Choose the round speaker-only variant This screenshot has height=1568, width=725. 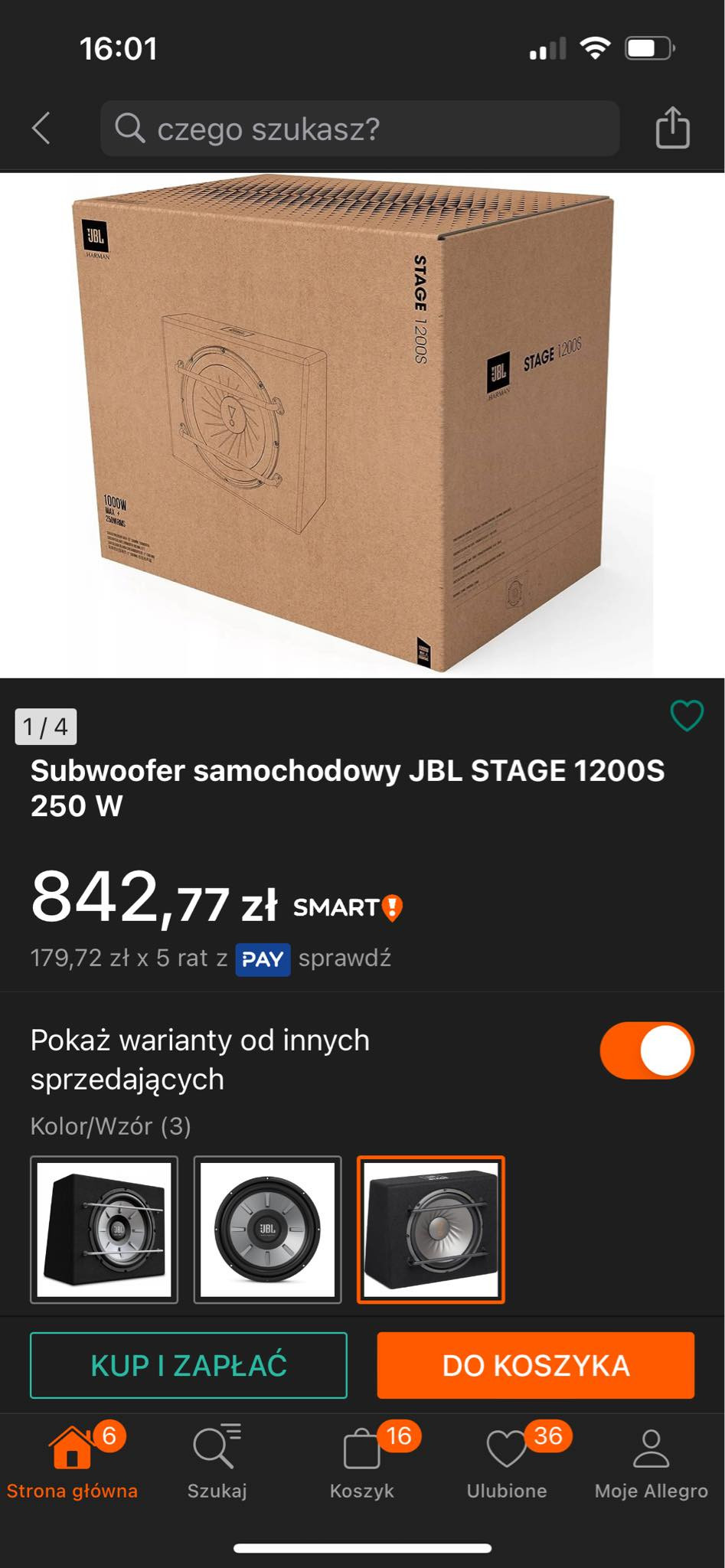pos(267,1229)
